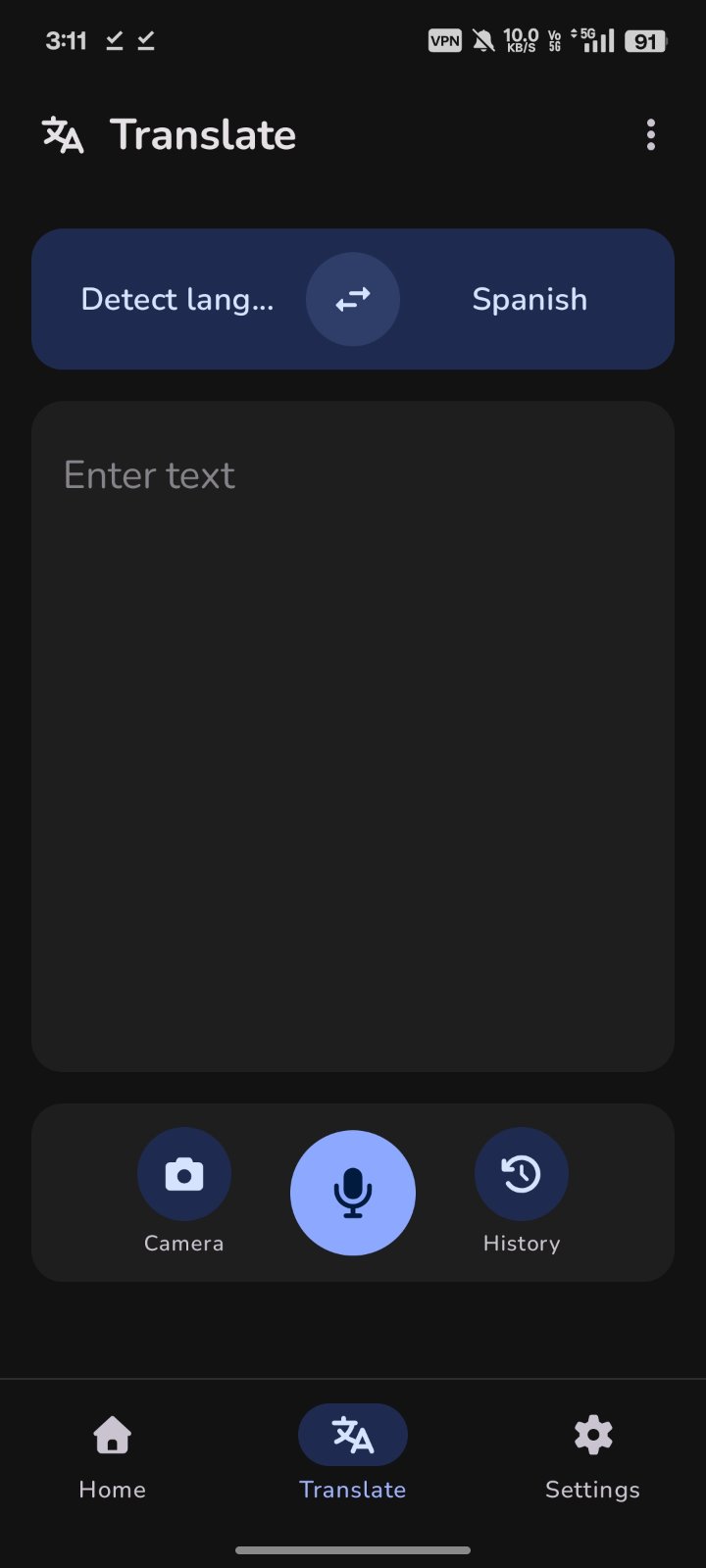
Task: Start voice input with the microphone
Action: click(353, 1193)
